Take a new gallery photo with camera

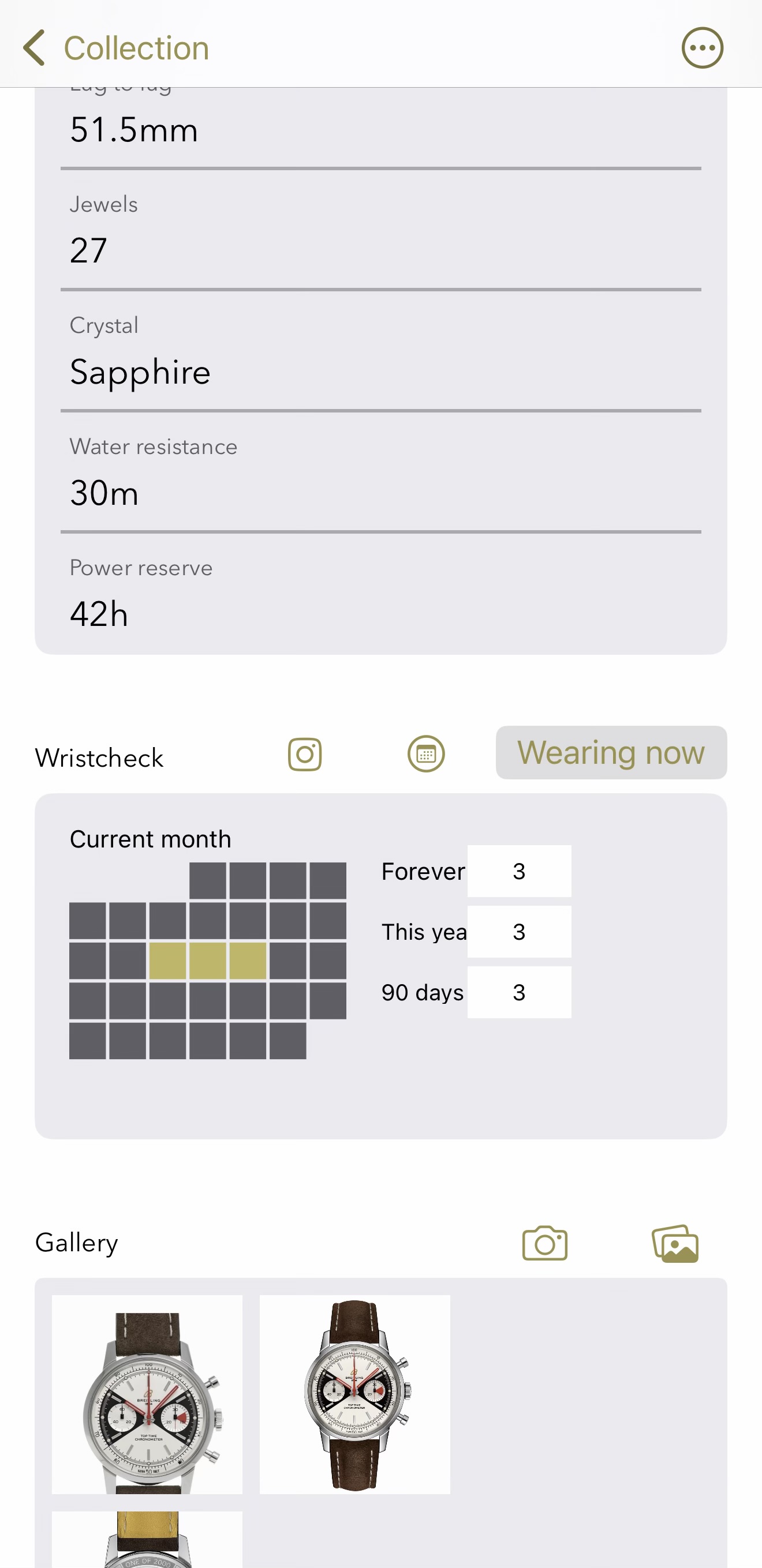coord(544,1243)
